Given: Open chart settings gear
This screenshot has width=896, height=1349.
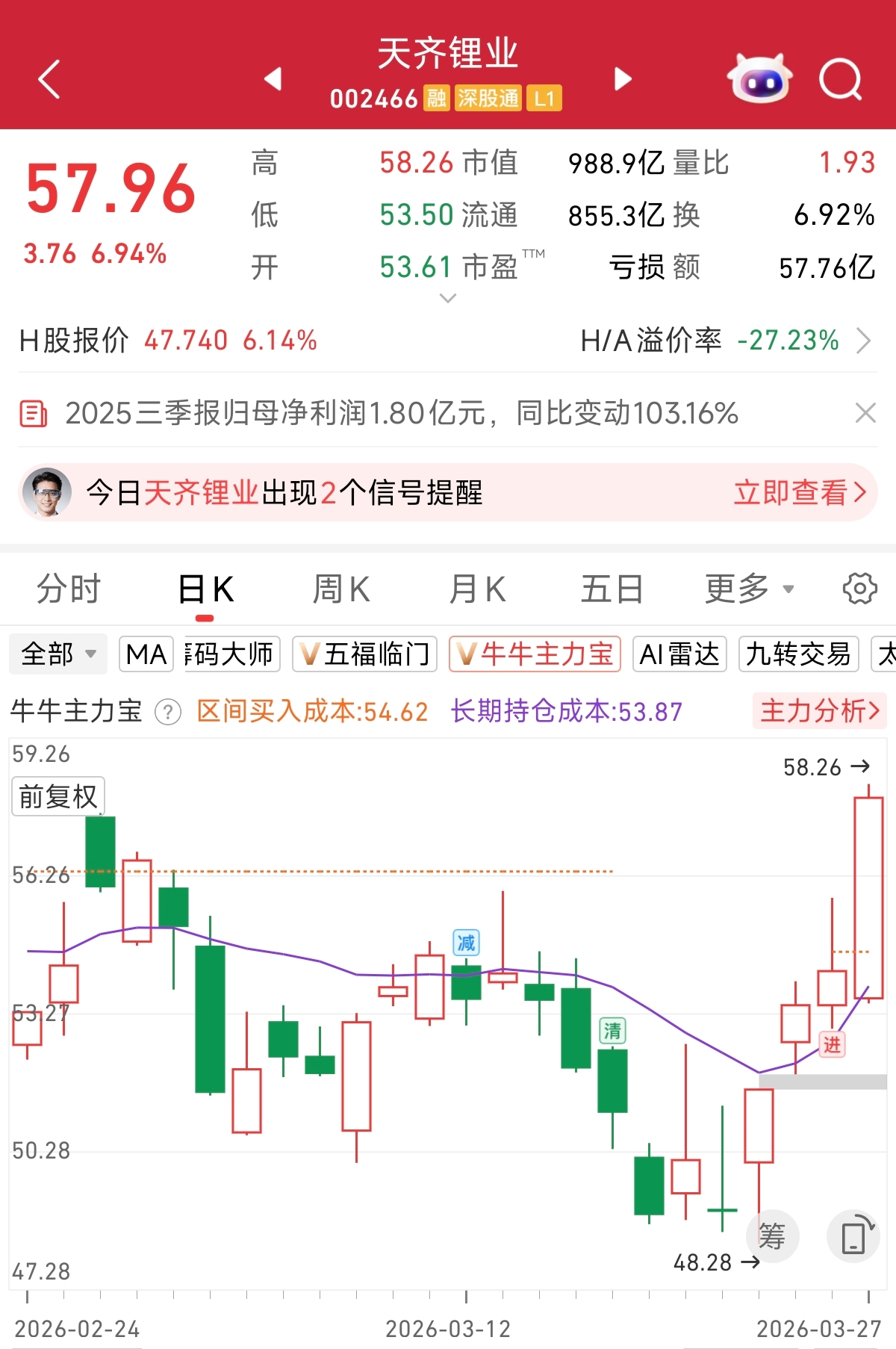Looking at the screenshot, I should click(x=859, y=589).
